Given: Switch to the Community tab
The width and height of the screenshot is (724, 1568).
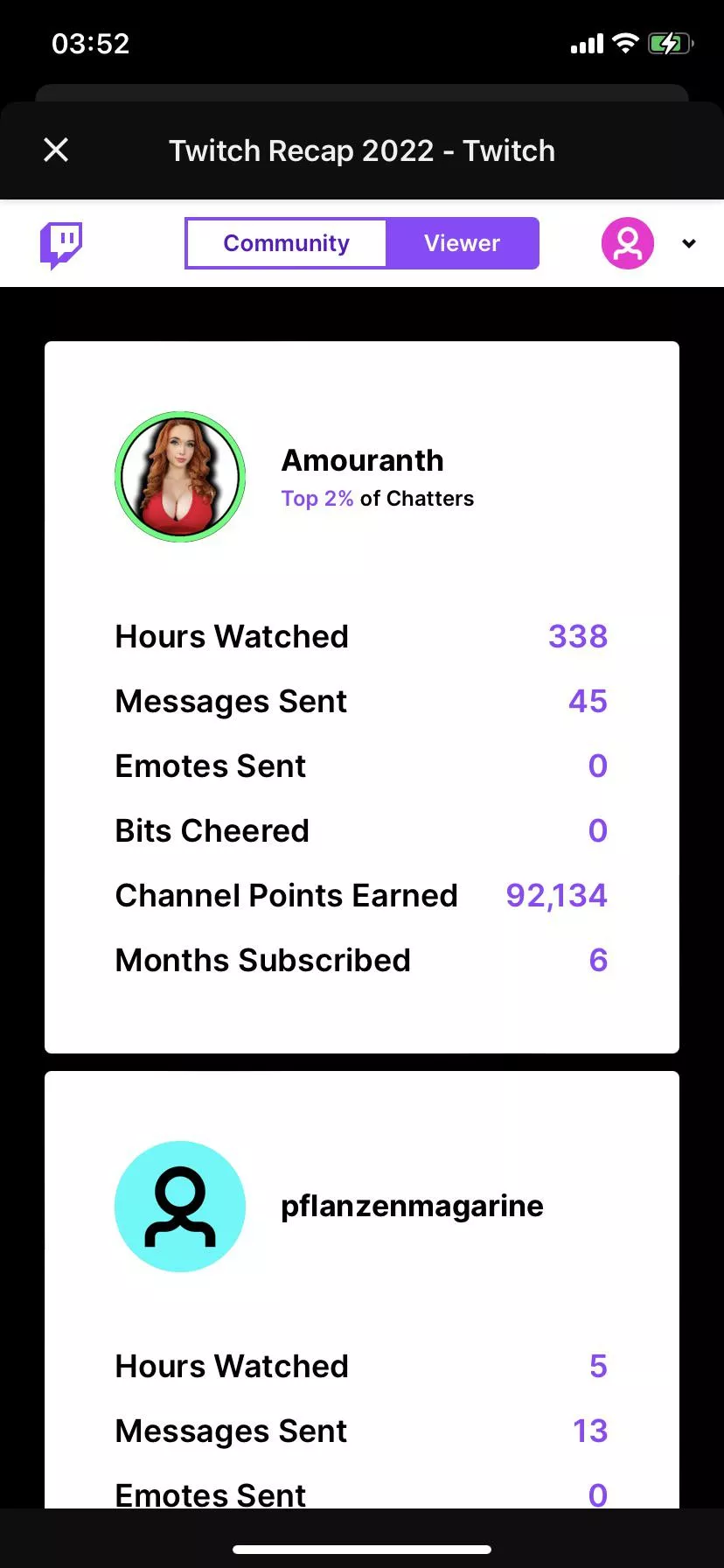Looking at the screenshot, I should coord(286,243).
